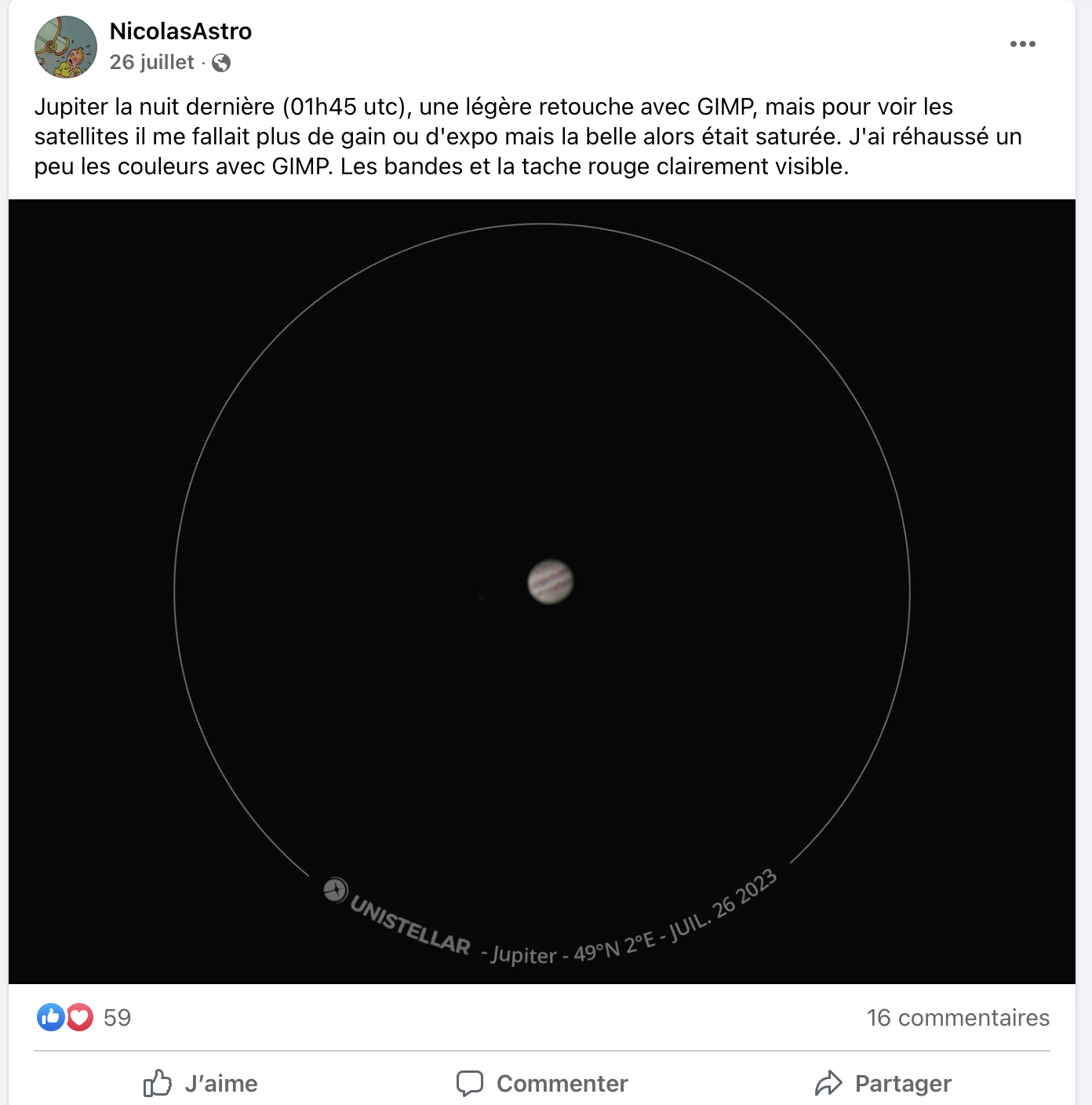Open NicolasAstro's profile name link
This screenshot has height=1105, width=1092.
tap(180, 31)
